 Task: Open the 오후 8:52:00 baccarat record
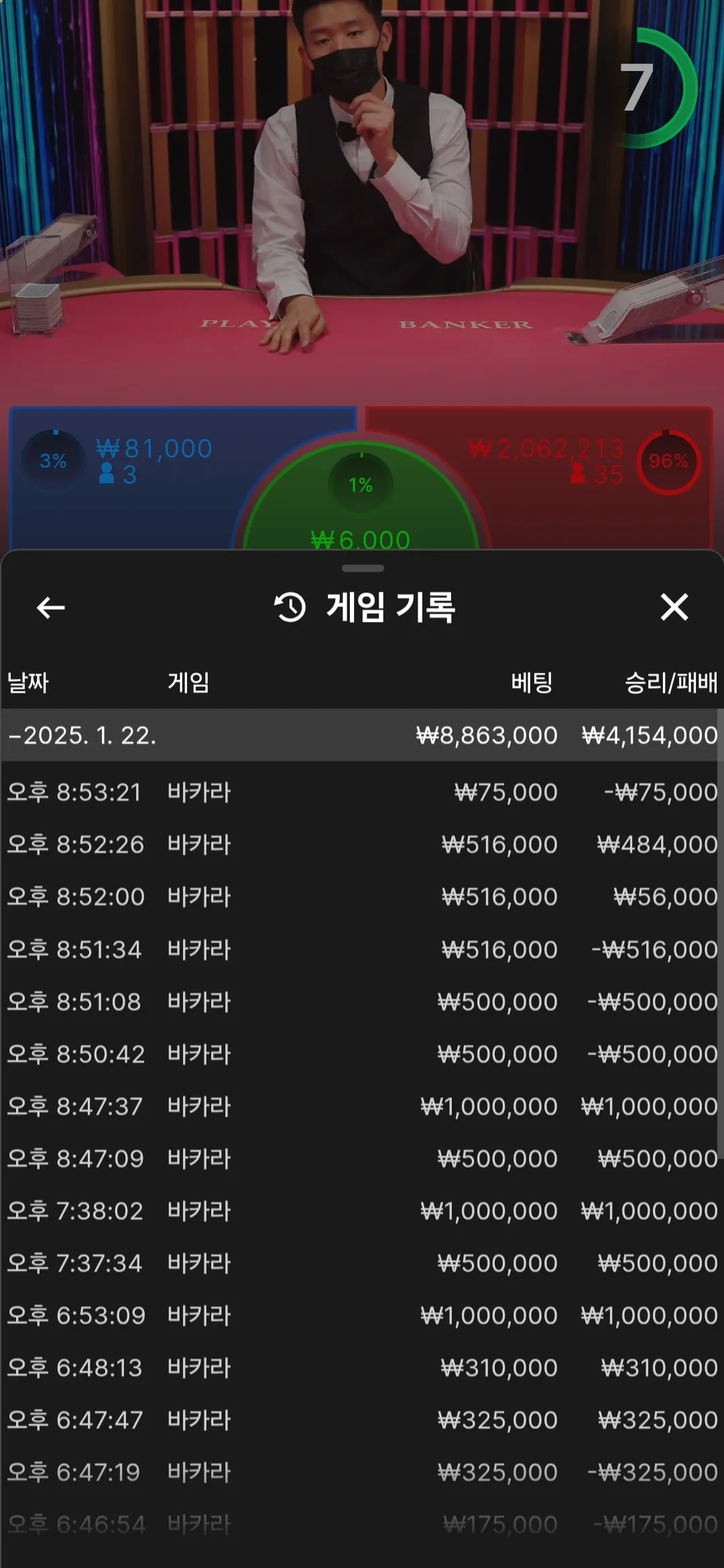tap(362, 897)
